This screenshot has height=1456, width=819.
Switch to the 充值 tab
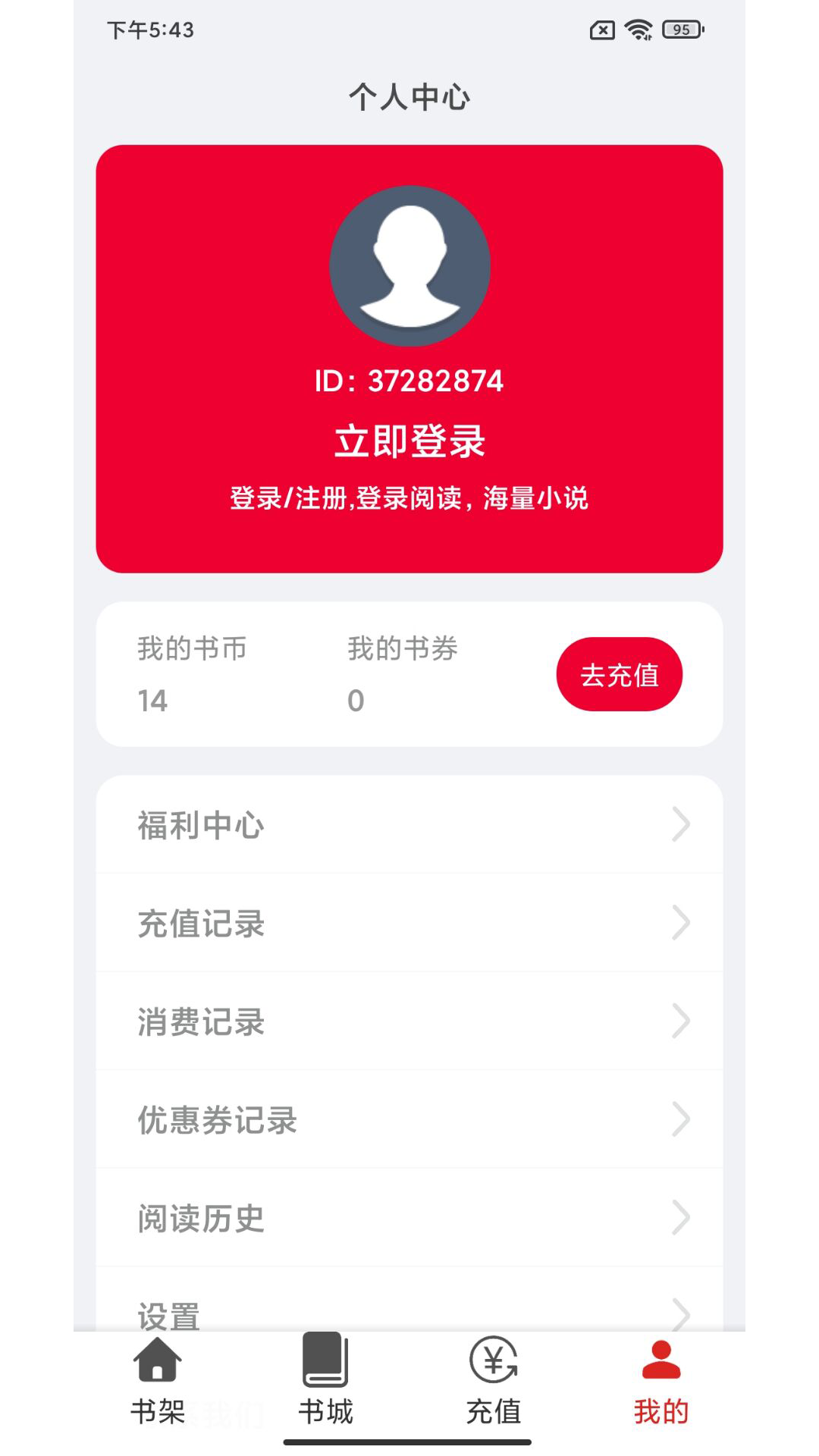[x=493, y=1407]
